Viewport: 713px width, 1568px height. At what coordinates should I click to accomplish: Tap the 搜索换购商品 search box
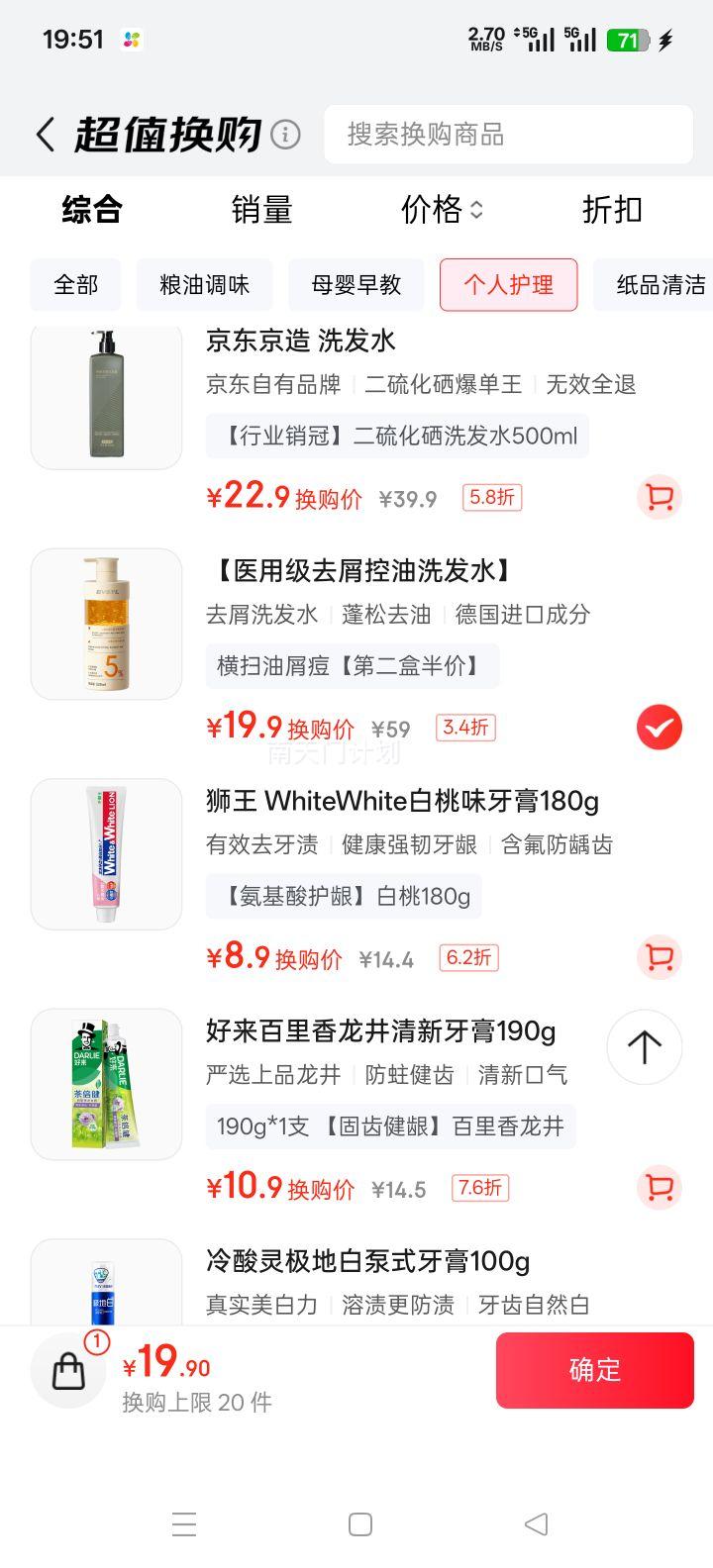click(508, 135)
